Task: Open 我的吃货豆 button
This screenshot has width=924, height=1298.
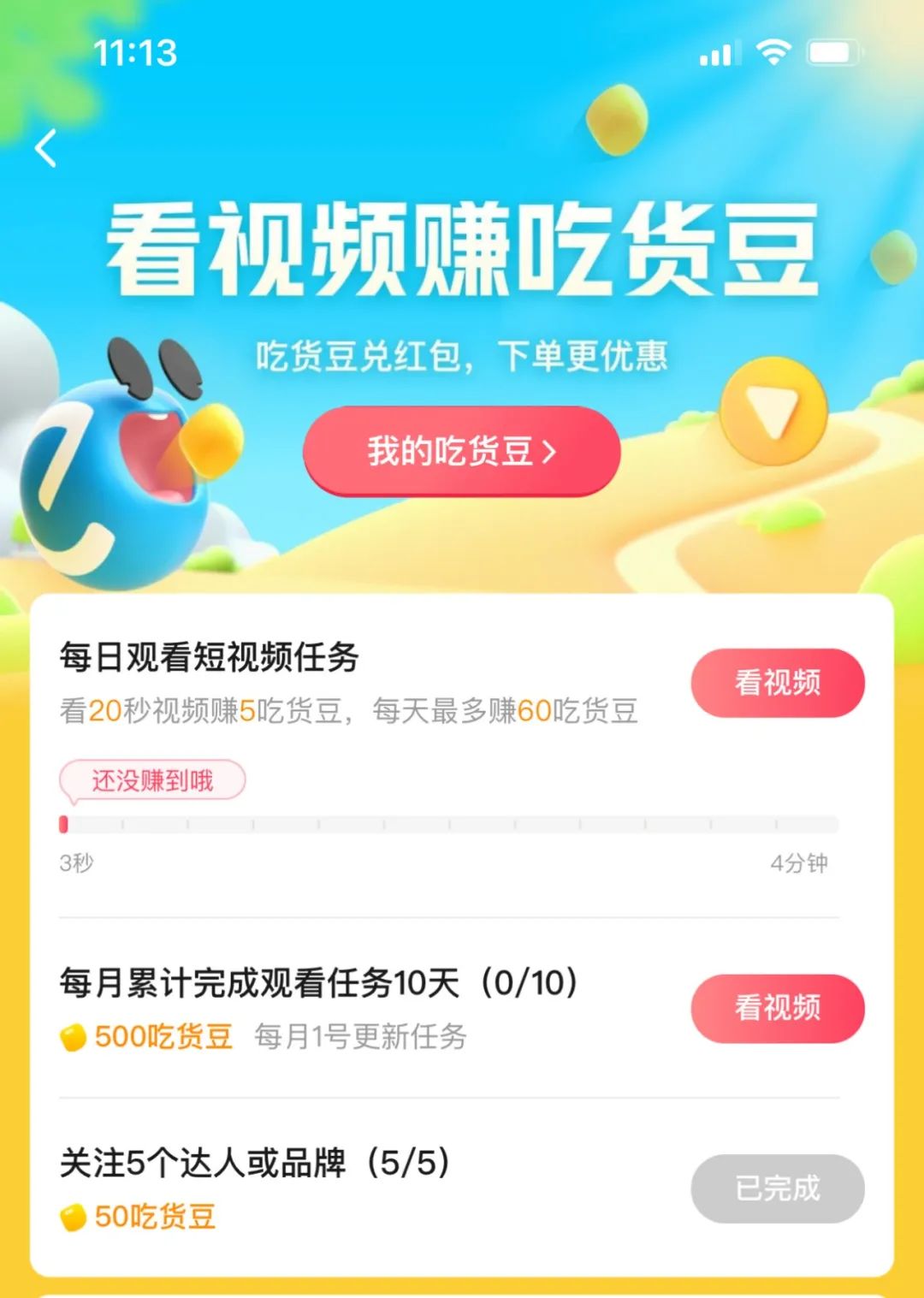Action: tap(461, 451)
